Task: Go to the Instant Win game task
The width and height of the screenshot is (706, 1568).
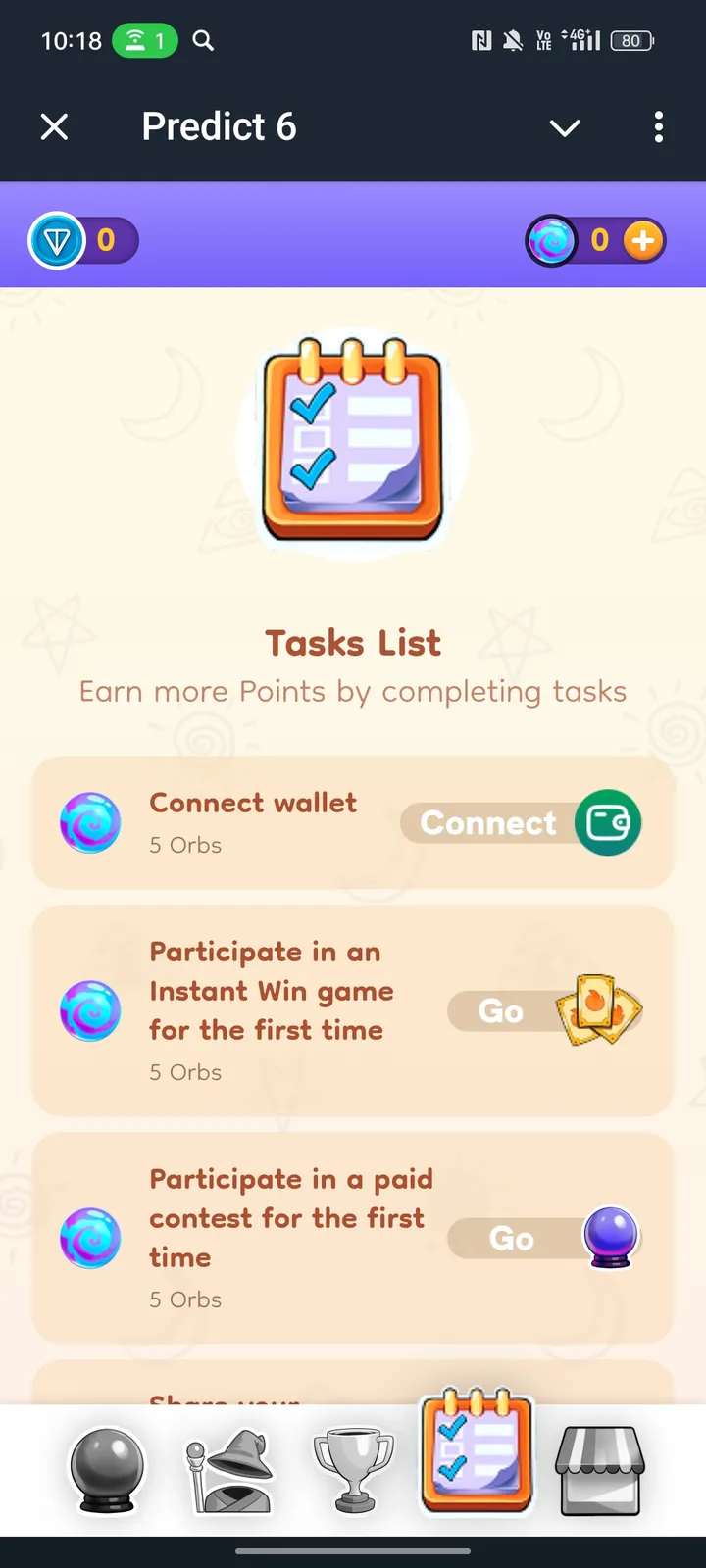Action: point(544,1010)
